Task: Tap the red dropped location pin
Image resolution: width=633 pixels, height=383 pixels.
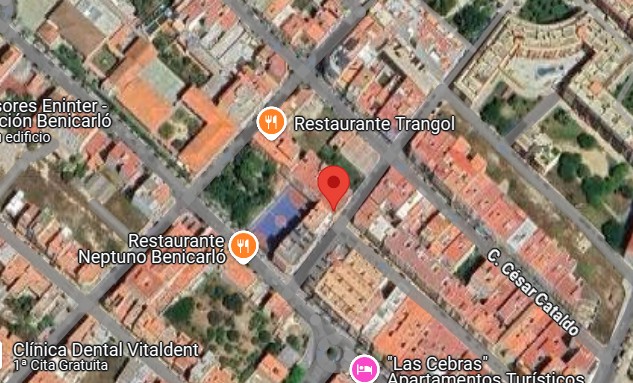Action: point(333,188)
